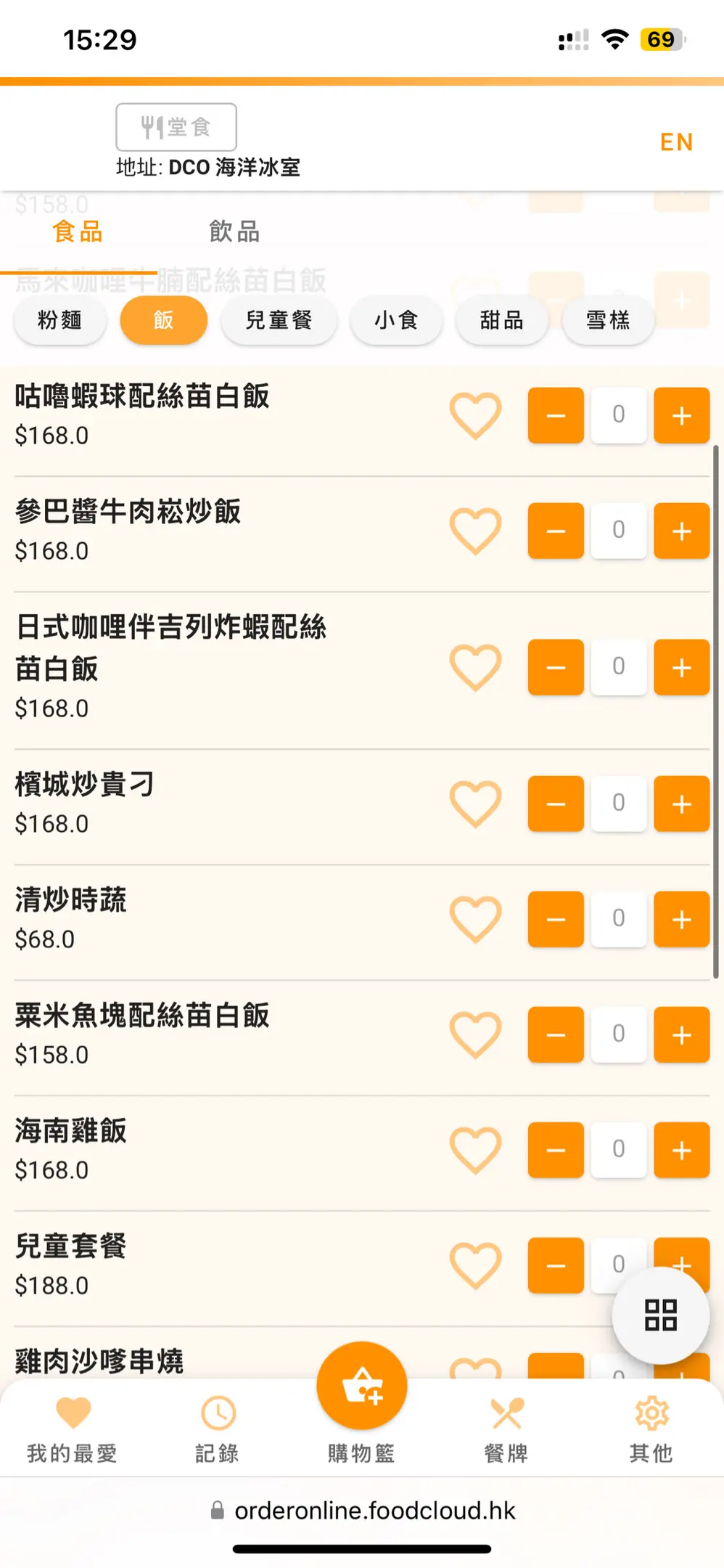Decrease quantity of 檳城炒貴刁
The height and width of the screenshot is (1568, 724).
click(x=556, y=804)
